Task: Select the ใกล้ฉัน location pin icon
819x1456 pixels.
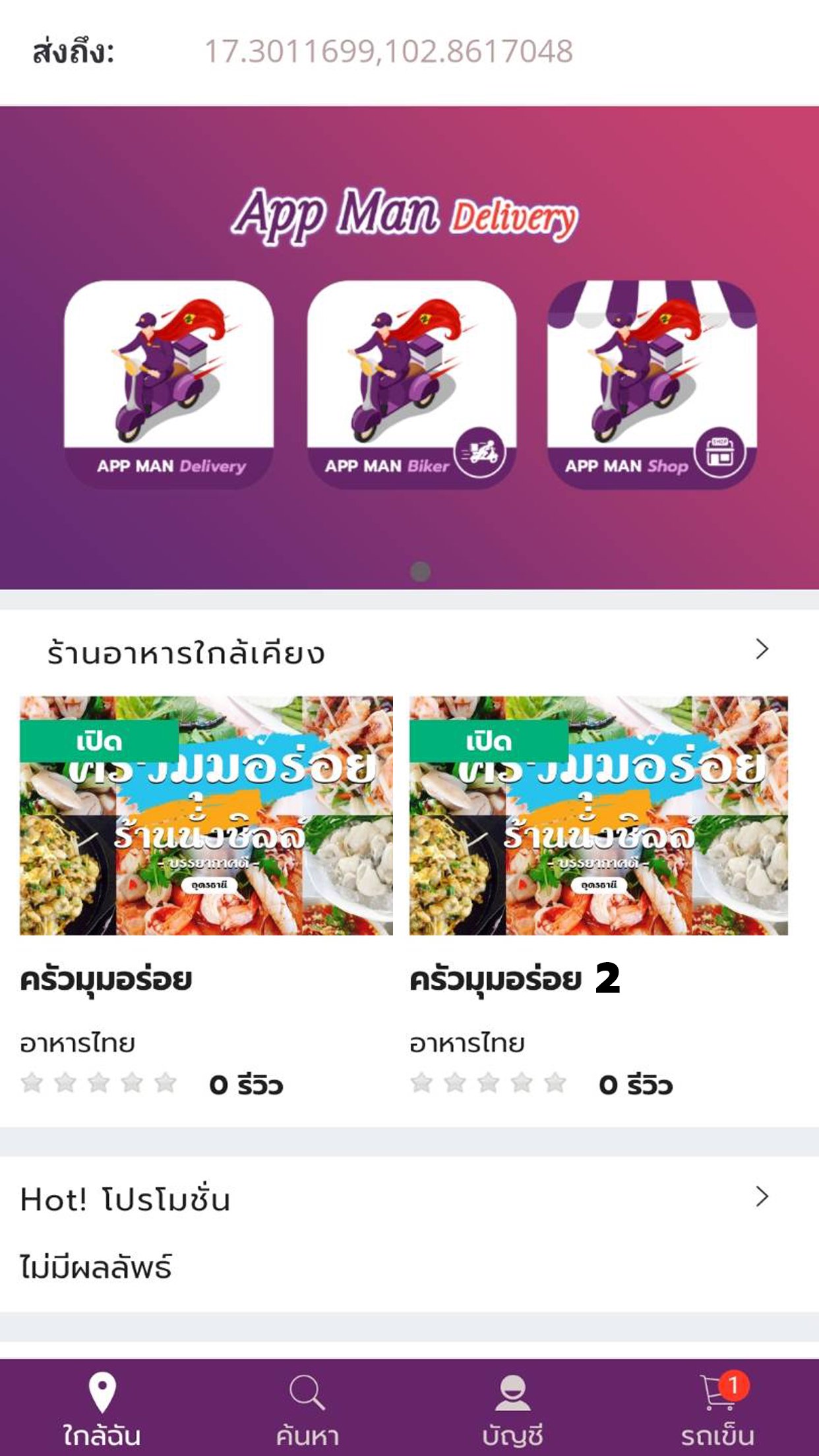Action: pyautogui.click(x=102, y=1391)
